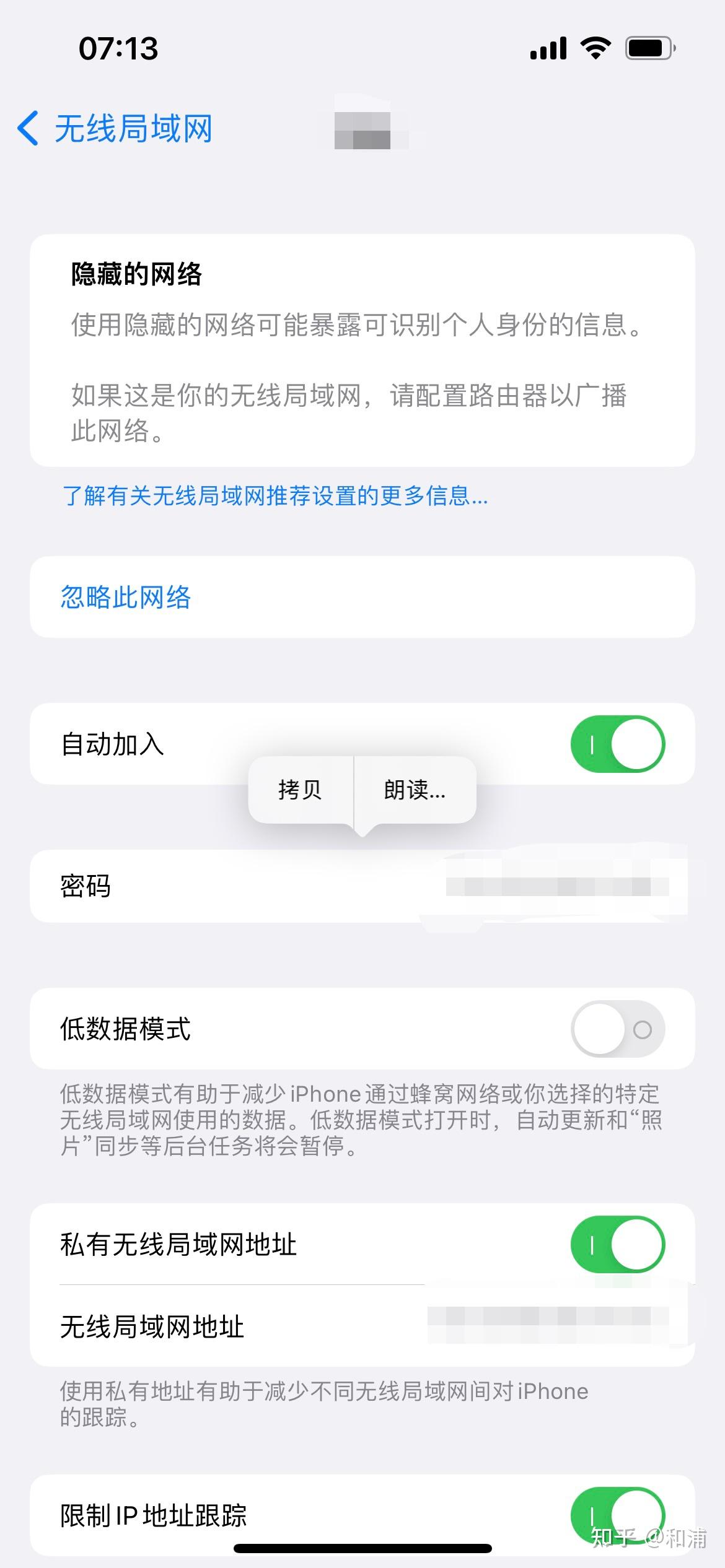The height and width of the screenshot is (1568, 725).
Task: Choose 朗读 in the popup menu
Action: click(415, 790)
